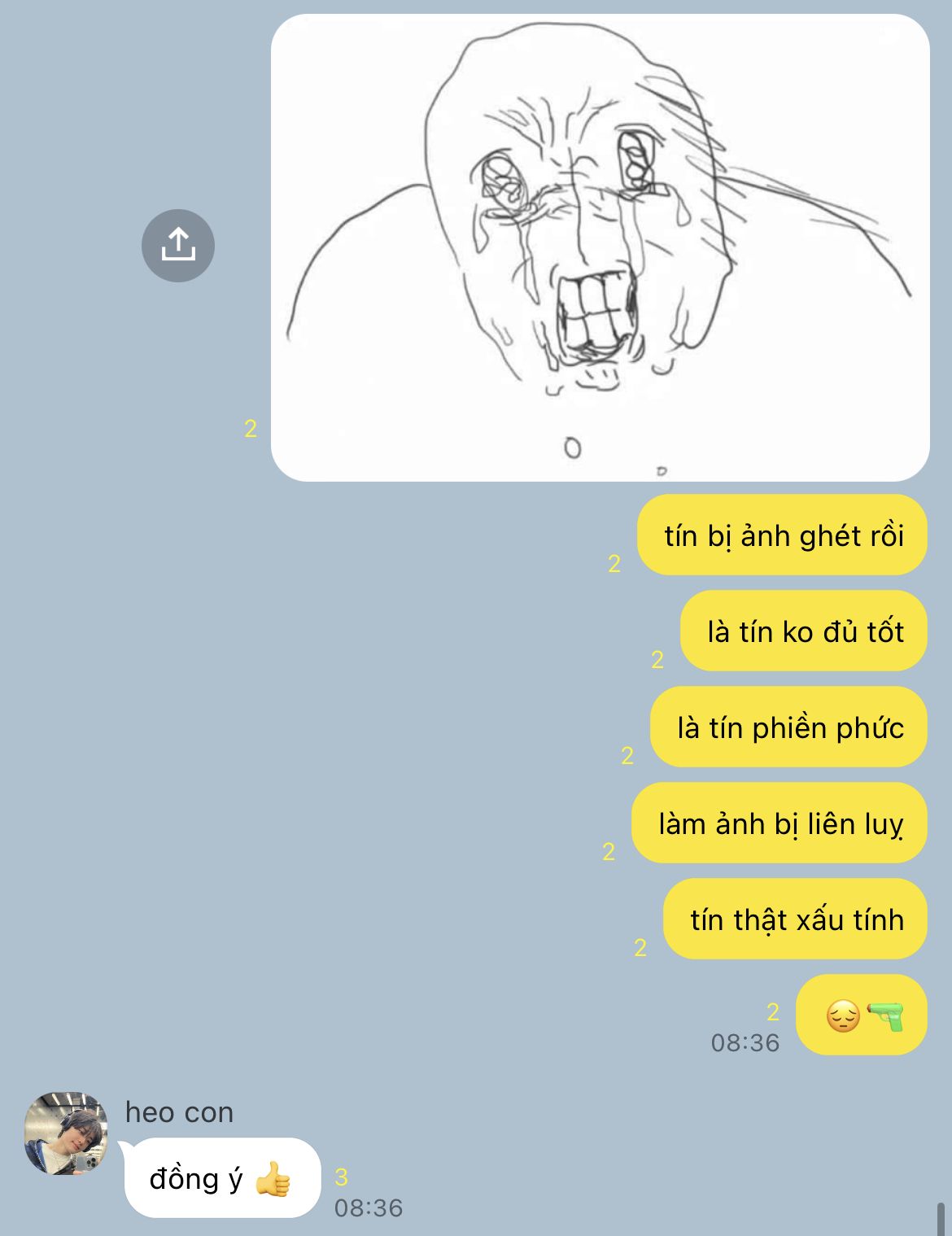Open the sent drawing image

[600, 248]
